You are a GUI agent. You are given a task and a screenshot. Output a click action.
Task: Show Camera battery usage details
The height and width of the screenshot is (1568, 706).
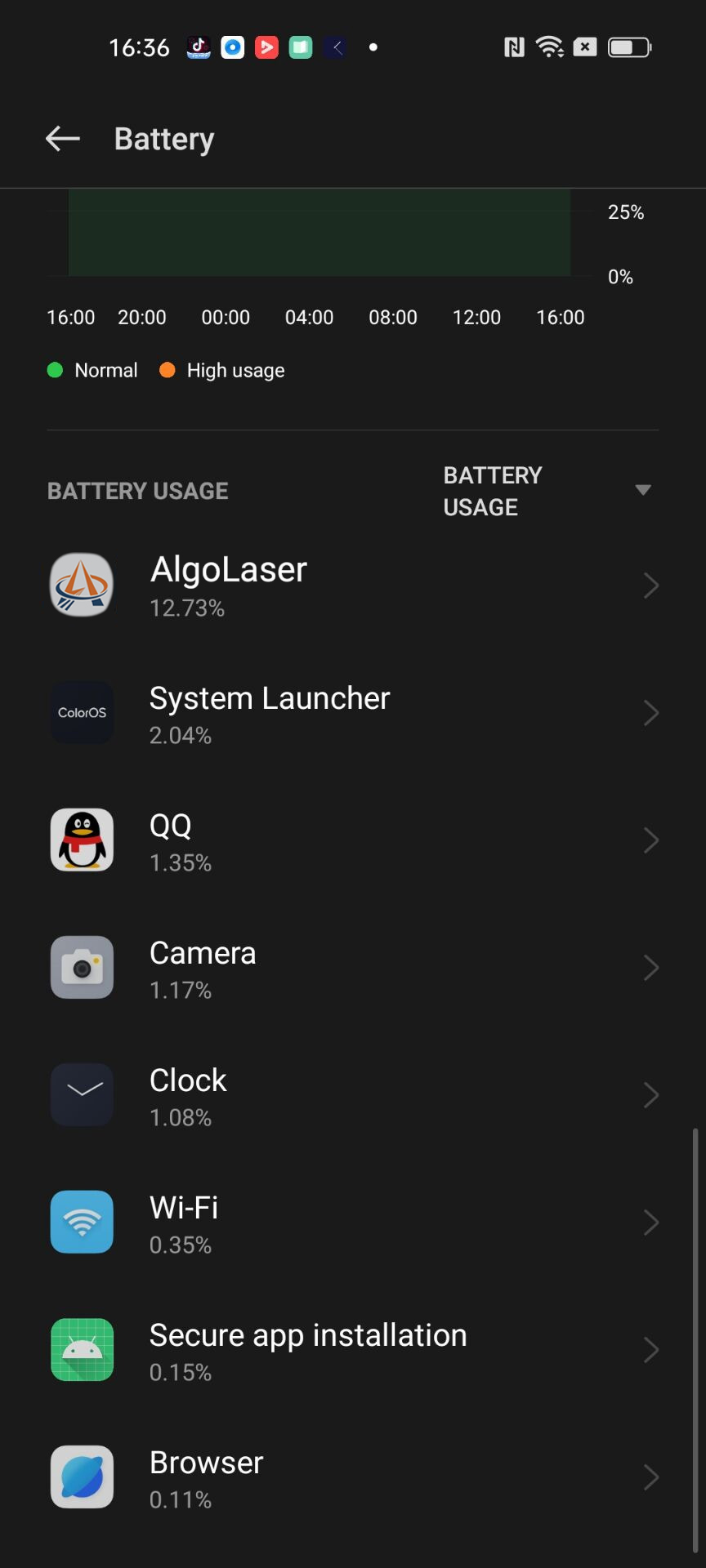click(353, 968)
